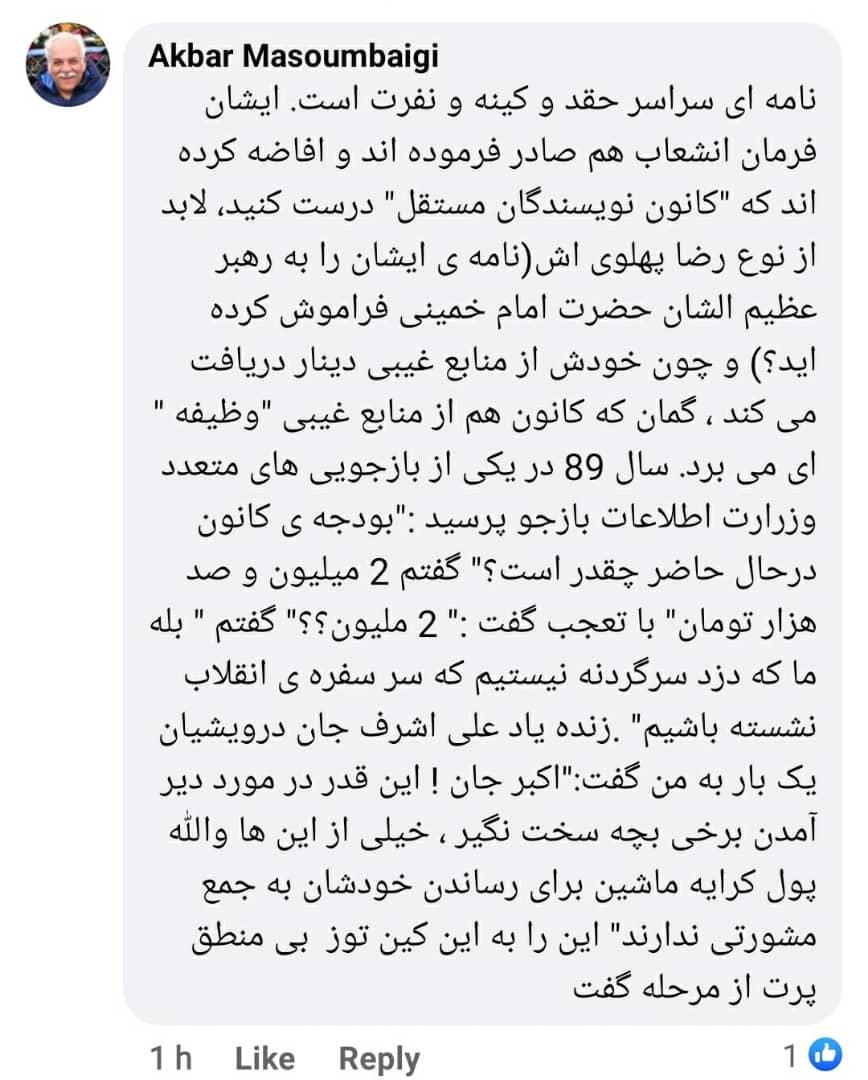This screenshot has height=1080, width=868.
Task: View who reacted via the thumbs-up icon
Action: tap(824, 1055)
